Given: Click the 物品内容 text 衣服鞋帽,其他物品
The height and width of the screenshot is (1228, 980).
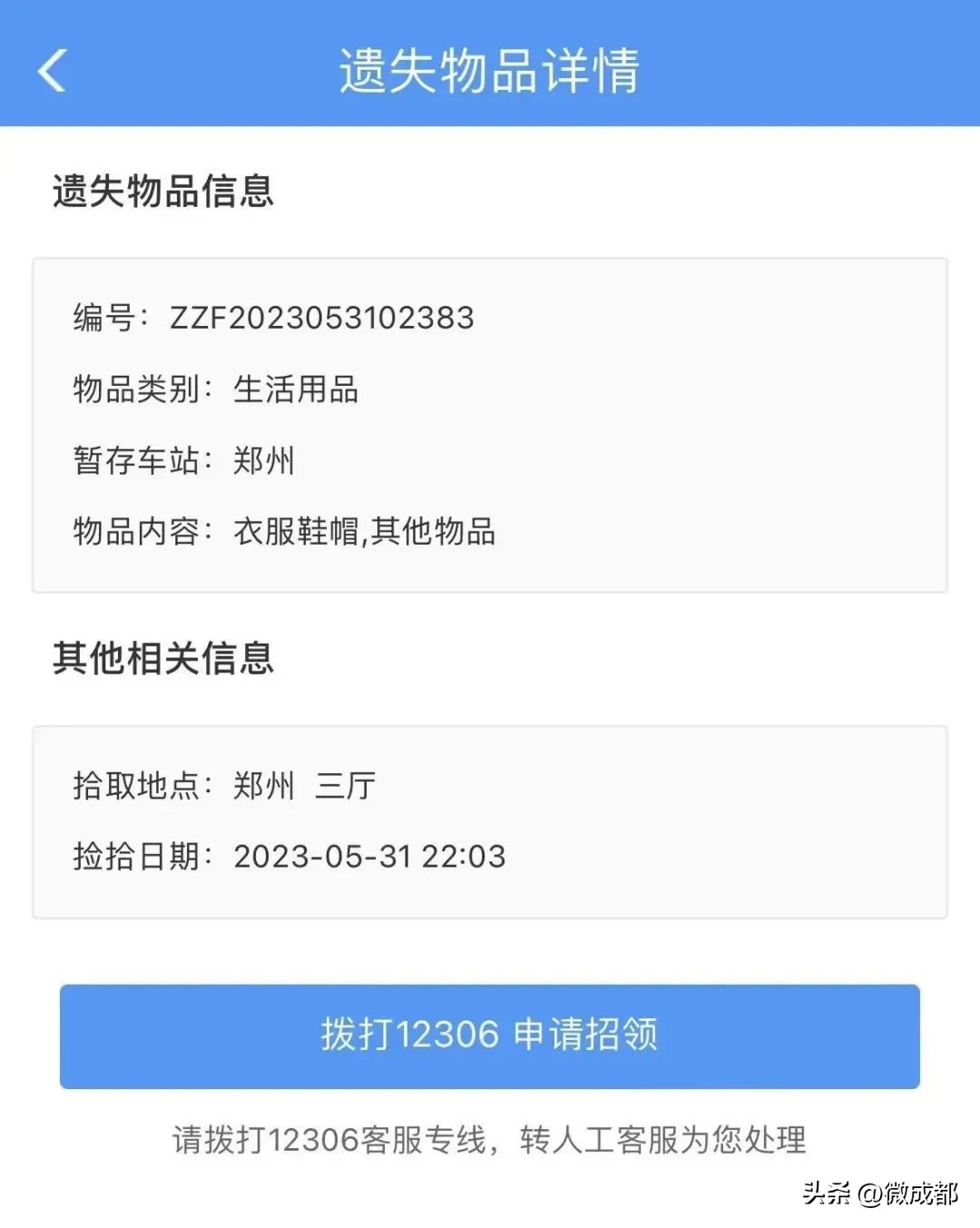Looking at the screenshot, I should point(364,534).
